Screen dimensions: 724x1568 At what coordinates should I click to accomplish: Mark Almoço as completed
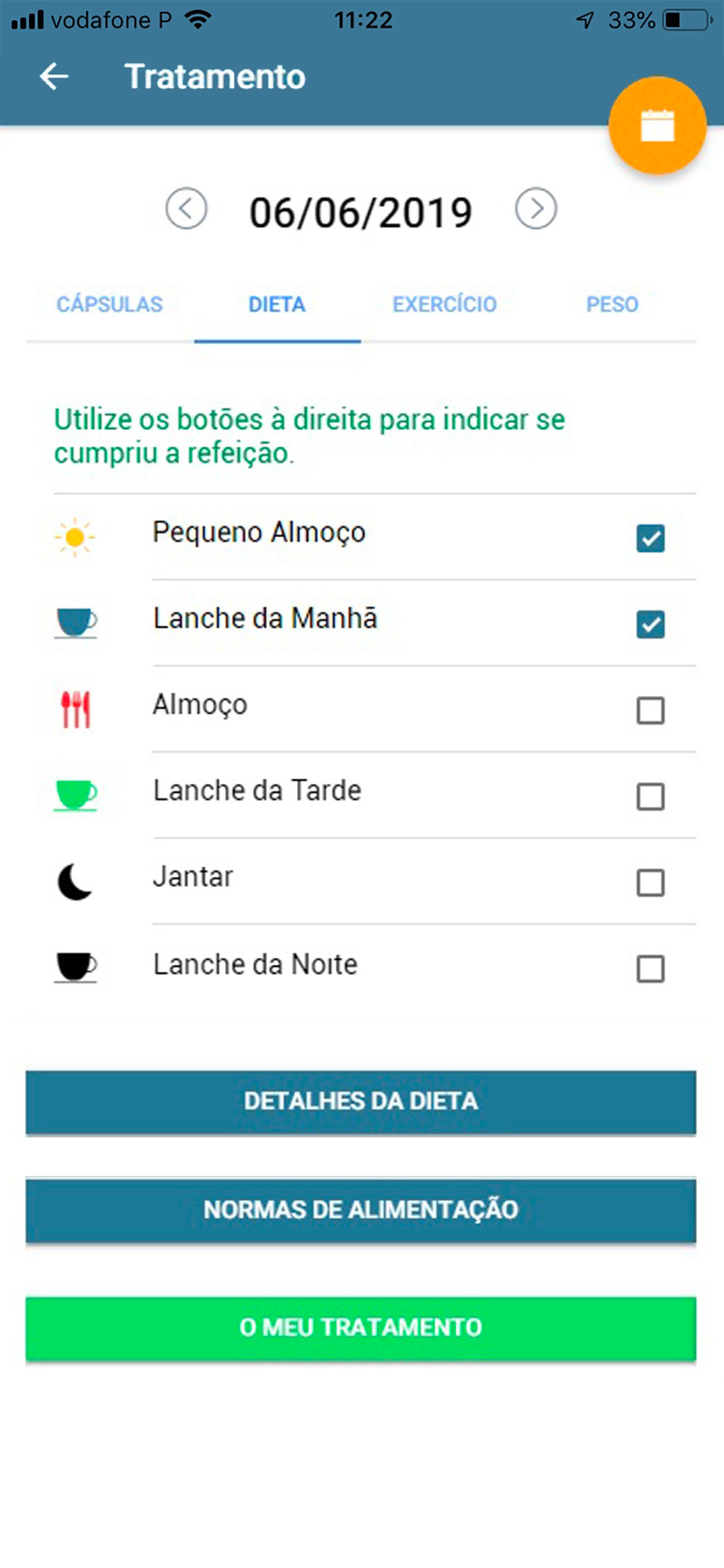pyautogui.click(x=650, y=711)
